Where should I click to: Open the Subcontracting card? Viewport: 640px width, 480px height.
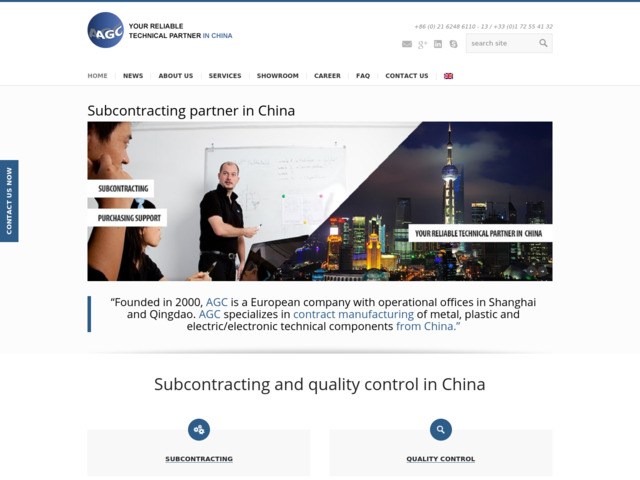tap(198, 458)
